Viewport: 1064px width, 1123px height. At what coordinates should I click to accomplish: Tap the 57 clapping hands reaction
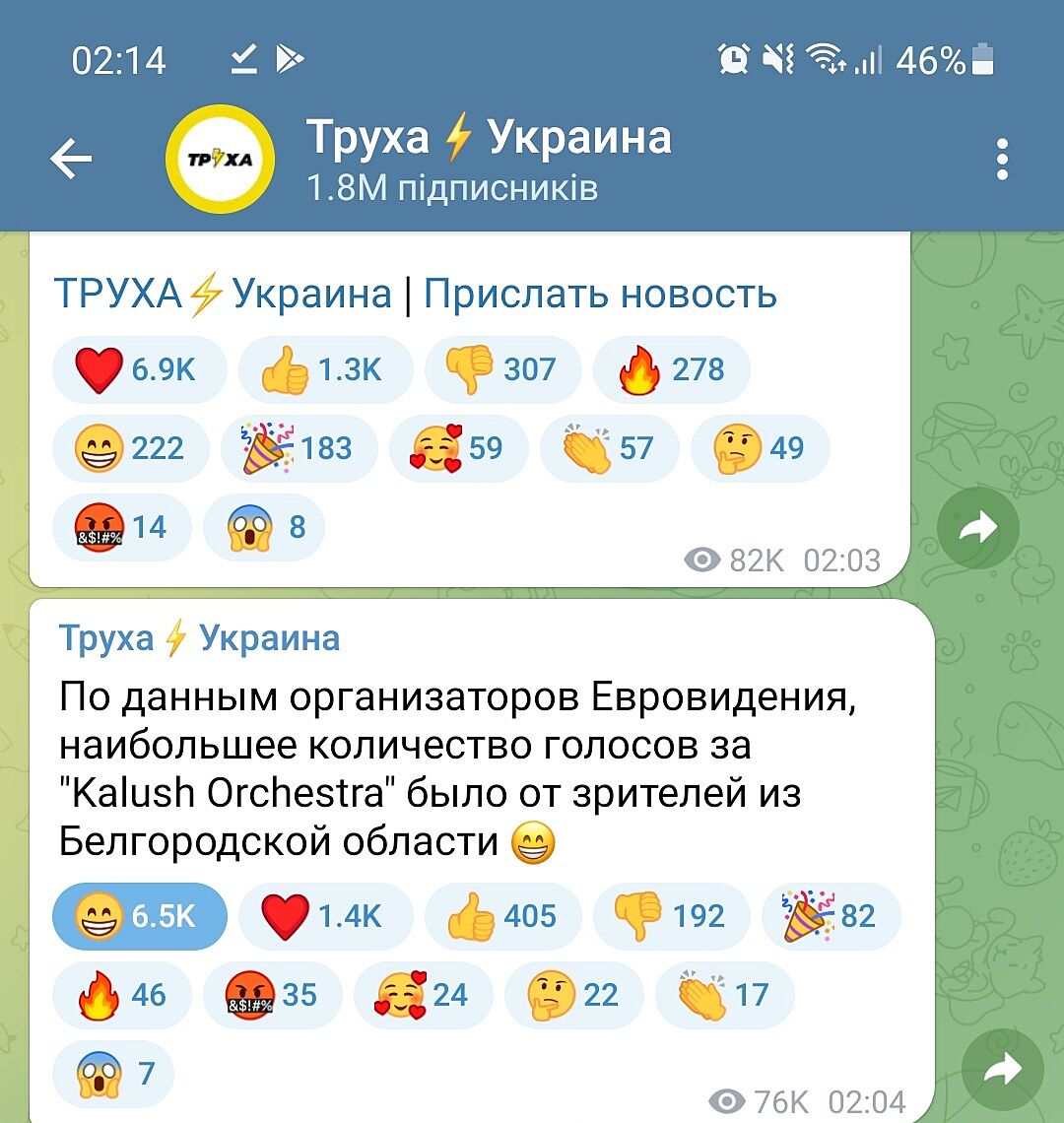[x=609, y=449]
